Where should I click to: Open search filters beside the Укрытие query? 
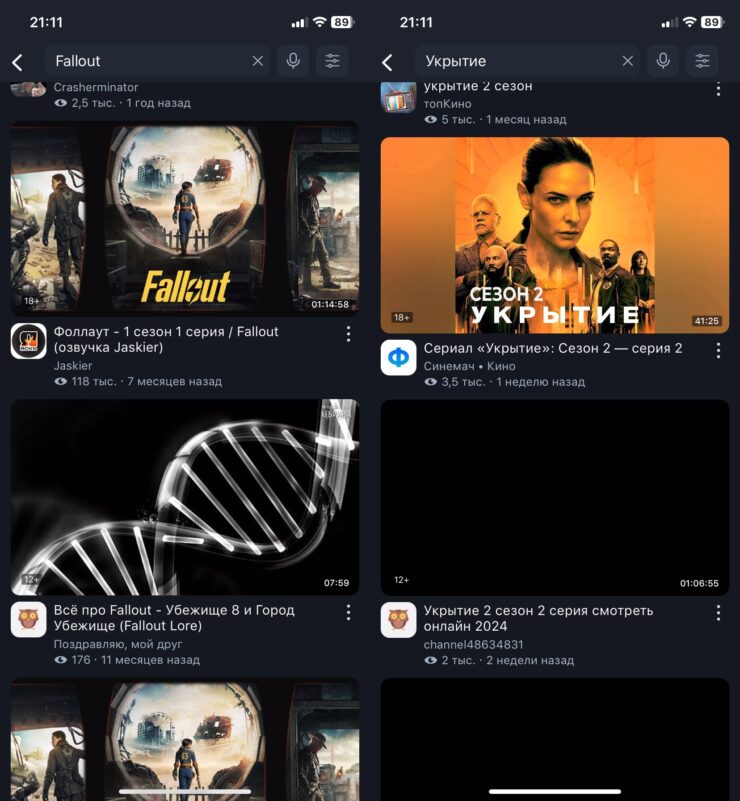pyautogui.click(x=702, y=61)
